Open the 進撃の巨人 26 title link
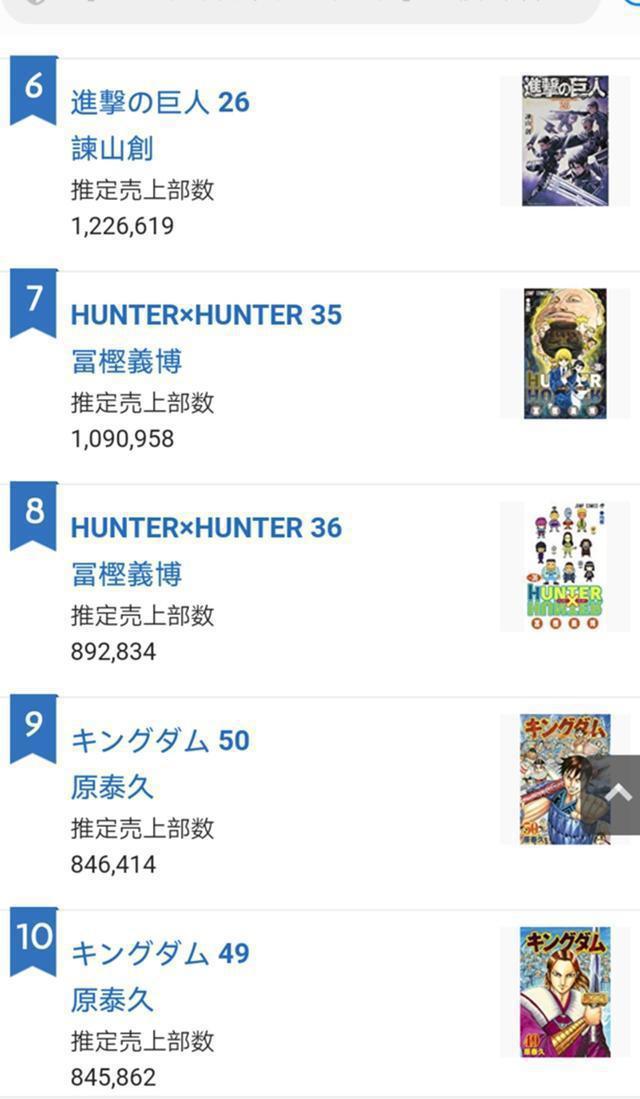Viewport: 640px width, 1099px height. tap(160, 102)
